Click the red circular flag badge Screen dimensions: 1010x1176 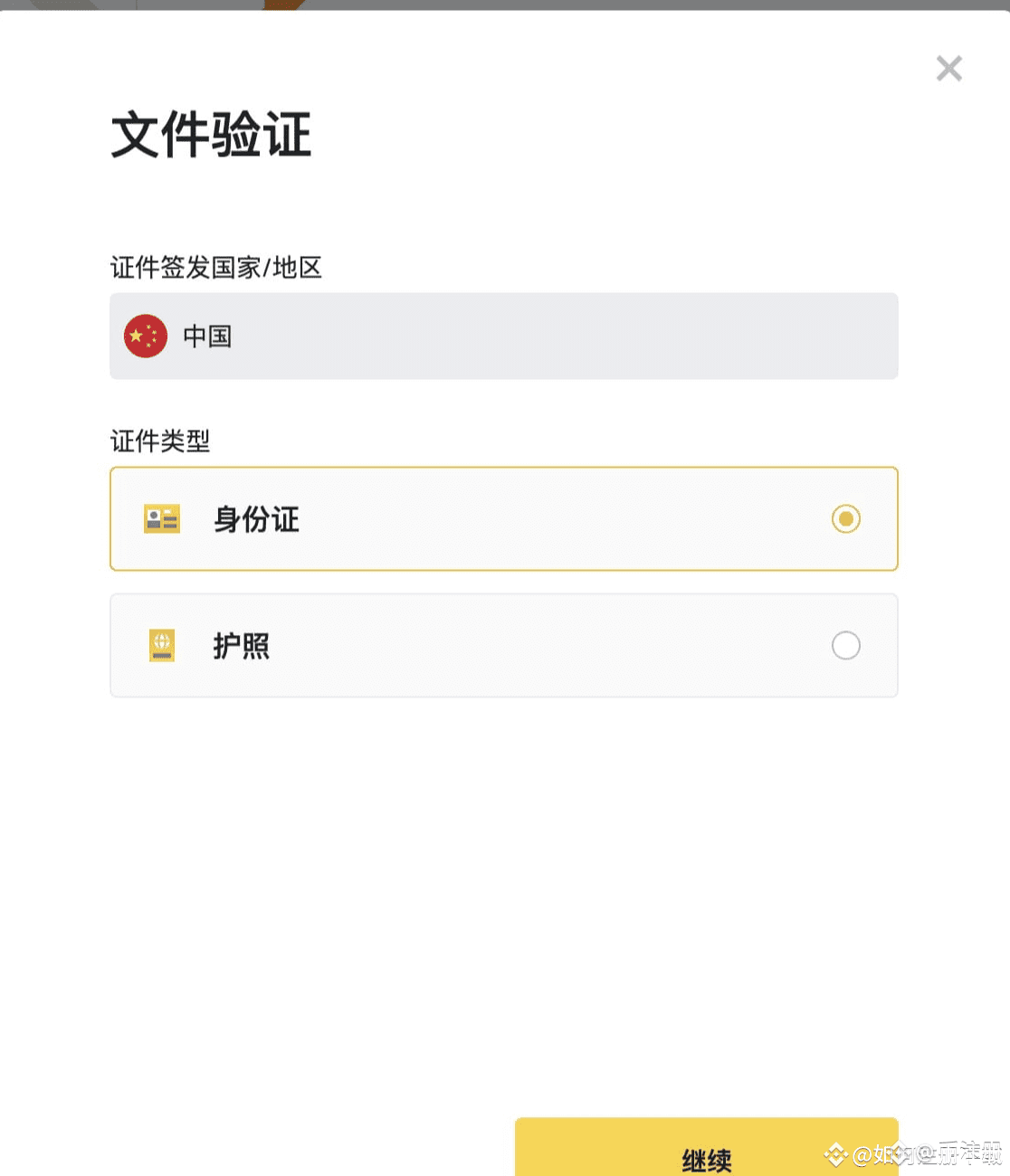click(x=146, y=336)
